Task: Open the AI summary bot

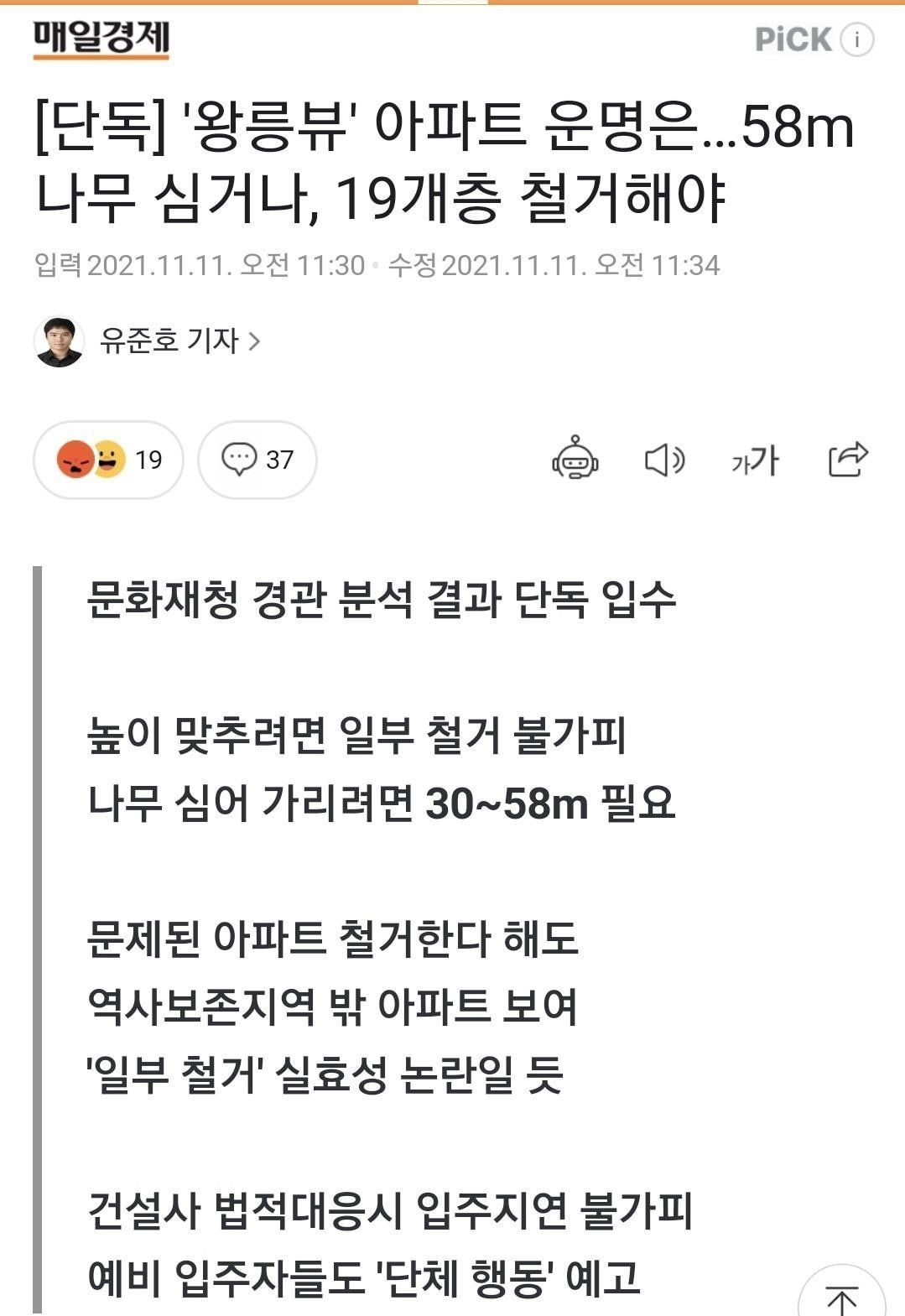Action: 575,459
